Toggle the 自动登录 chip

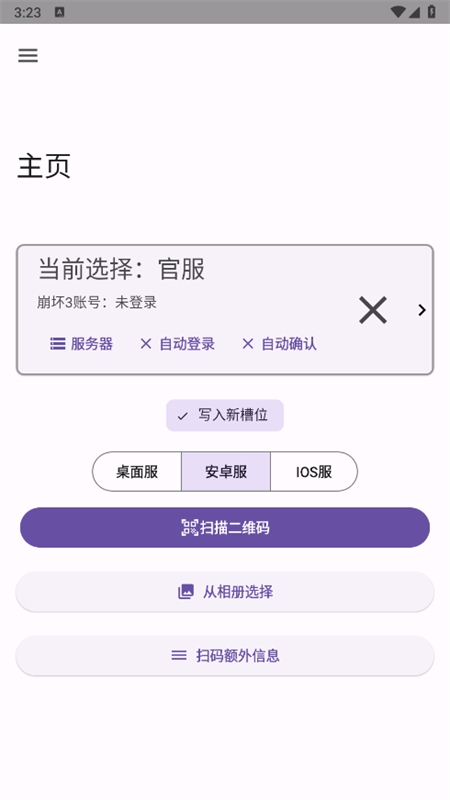pyautogui.click(x=177, y=344)
